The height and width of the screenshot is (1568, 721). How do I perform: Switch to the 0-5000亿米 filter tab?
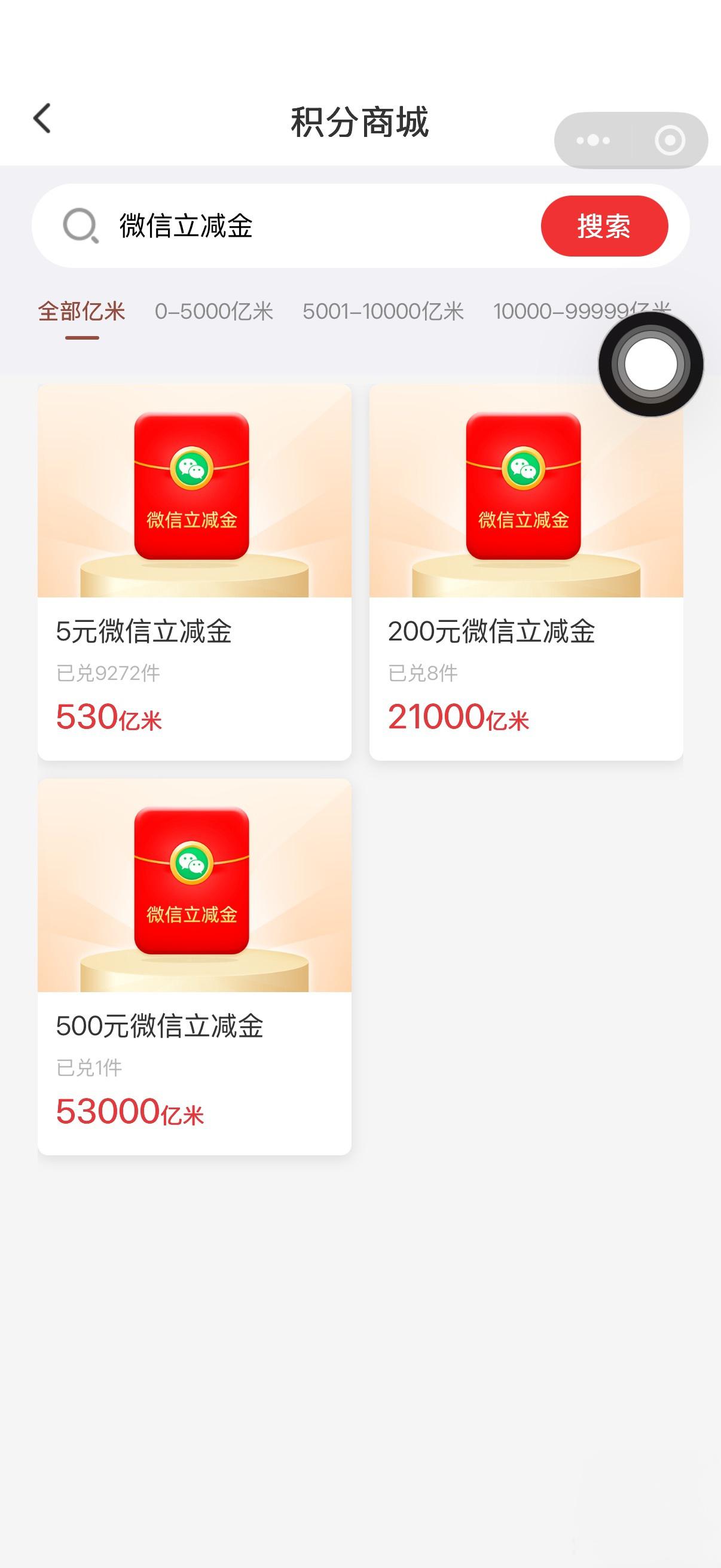point(213,312)
